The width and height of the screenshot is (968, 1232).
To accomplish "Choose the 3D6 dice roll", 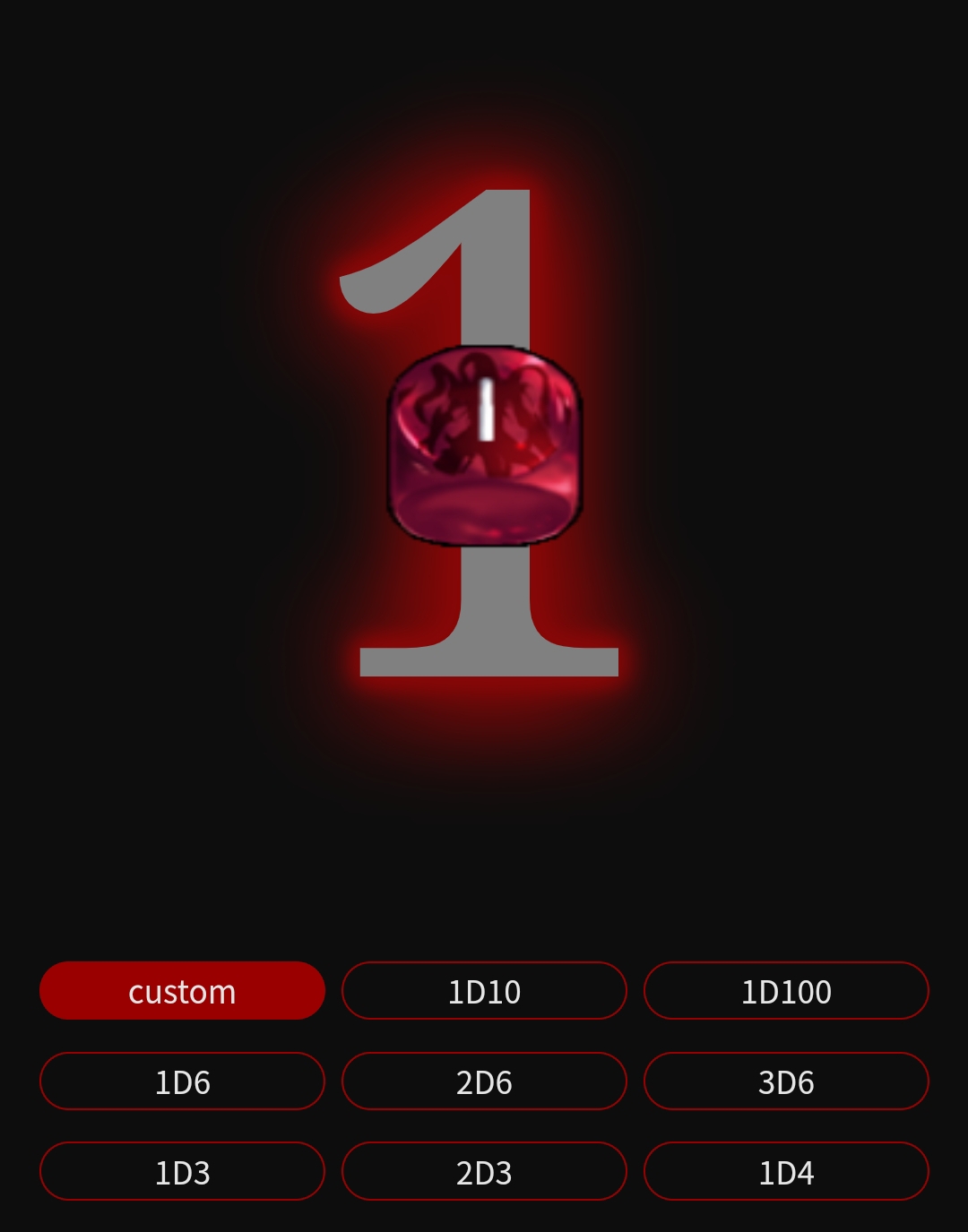I will click(x=786, y=1081).
